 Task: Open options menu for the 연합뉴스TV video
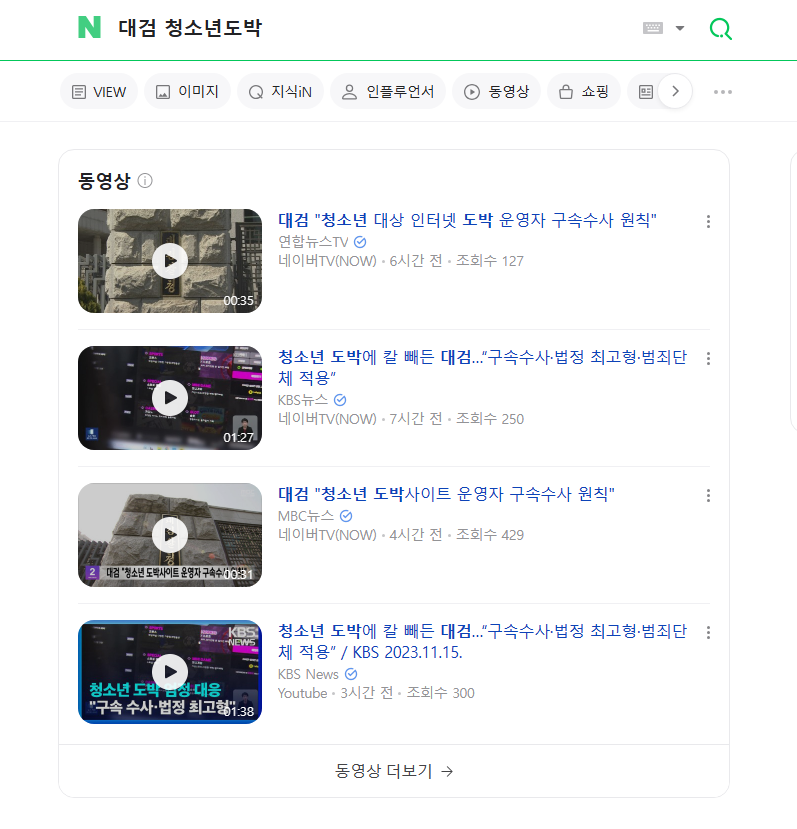click(708, 221)
